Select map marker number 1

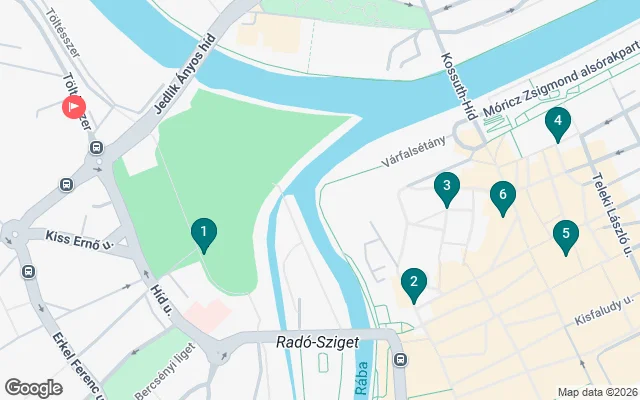pyautogui.click(x=203, y=235)
